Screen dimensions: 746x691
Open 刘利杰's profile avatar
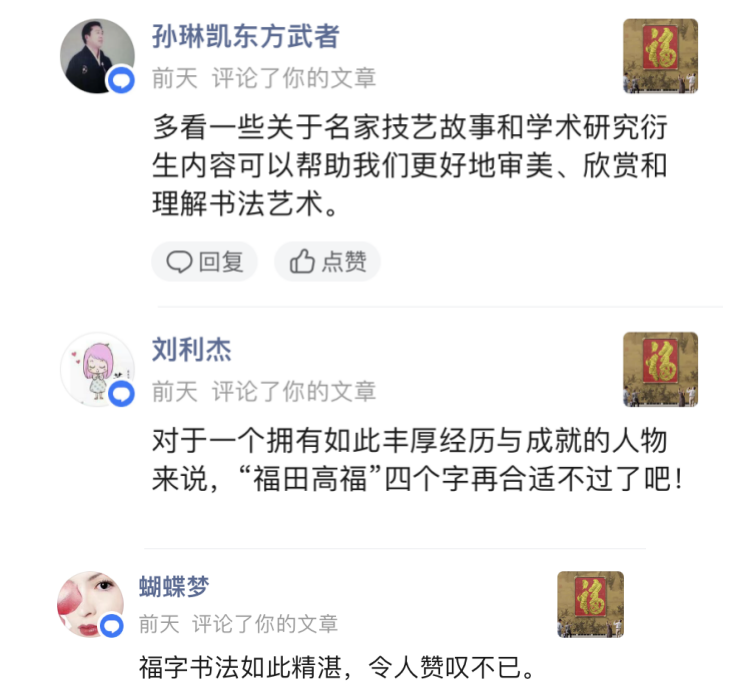pyautogui.click(x=98, y=370)
